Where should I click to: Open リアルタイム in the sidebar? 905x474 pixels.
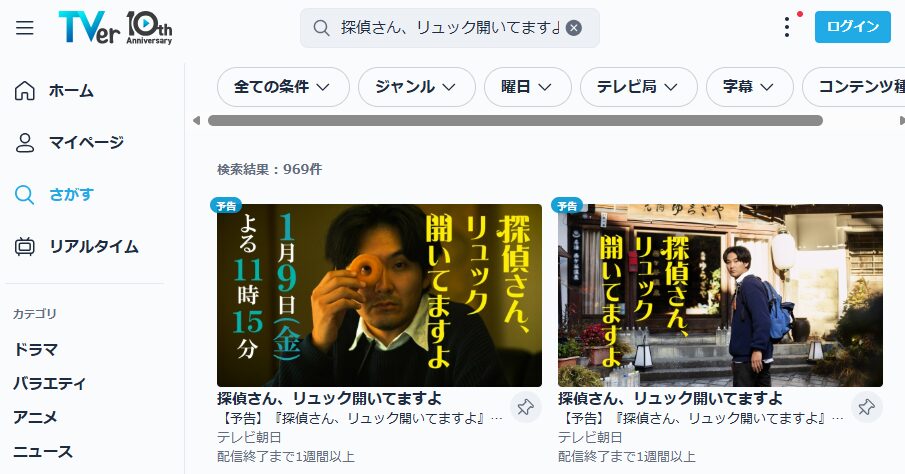tap(93, 246)
